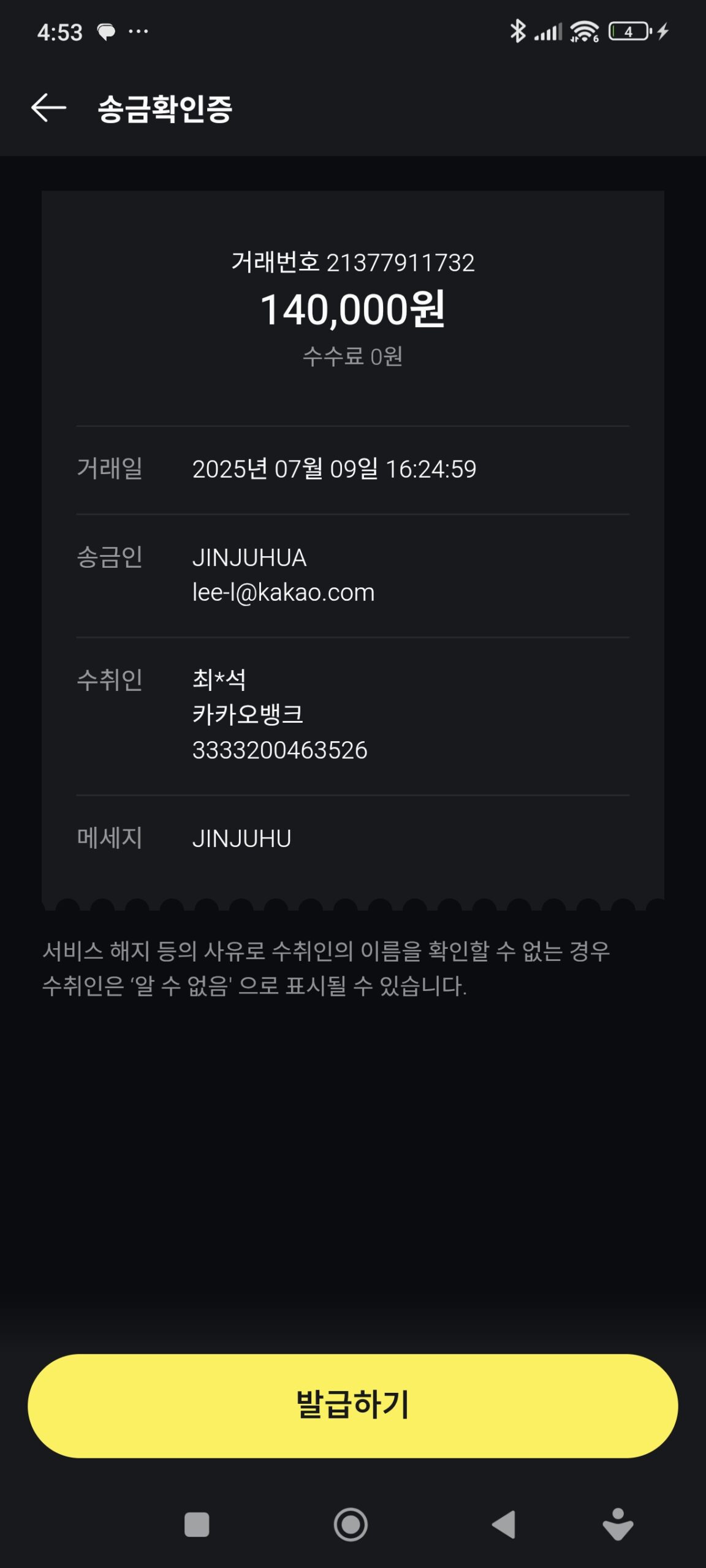This screenshot has height=1568, width=706.
Task: Tap the accessibility shortcut in navigation bar
Action: [x=618, y=1525]
